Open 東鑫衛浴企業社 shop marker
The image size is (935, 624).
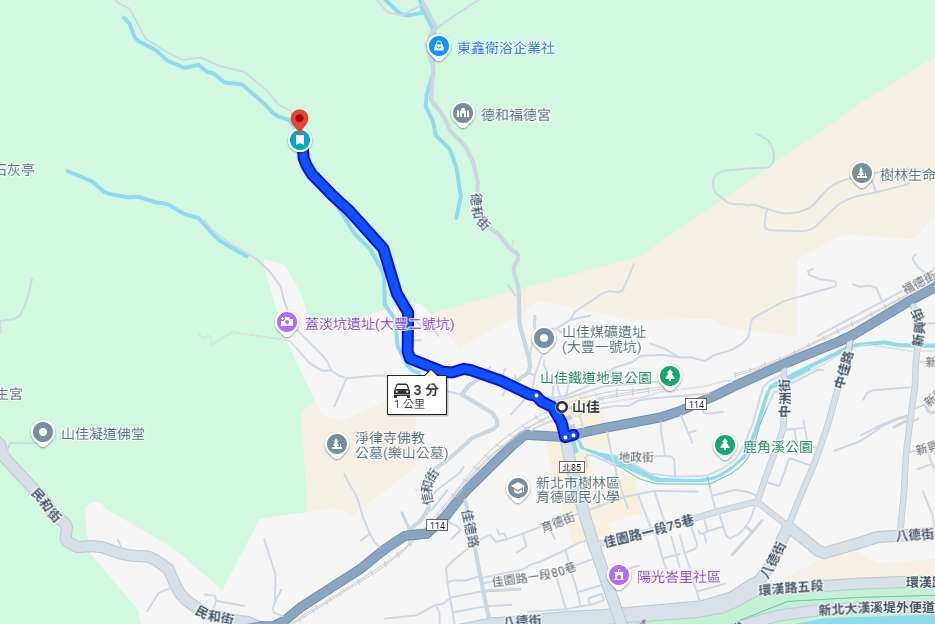point(438,47)
